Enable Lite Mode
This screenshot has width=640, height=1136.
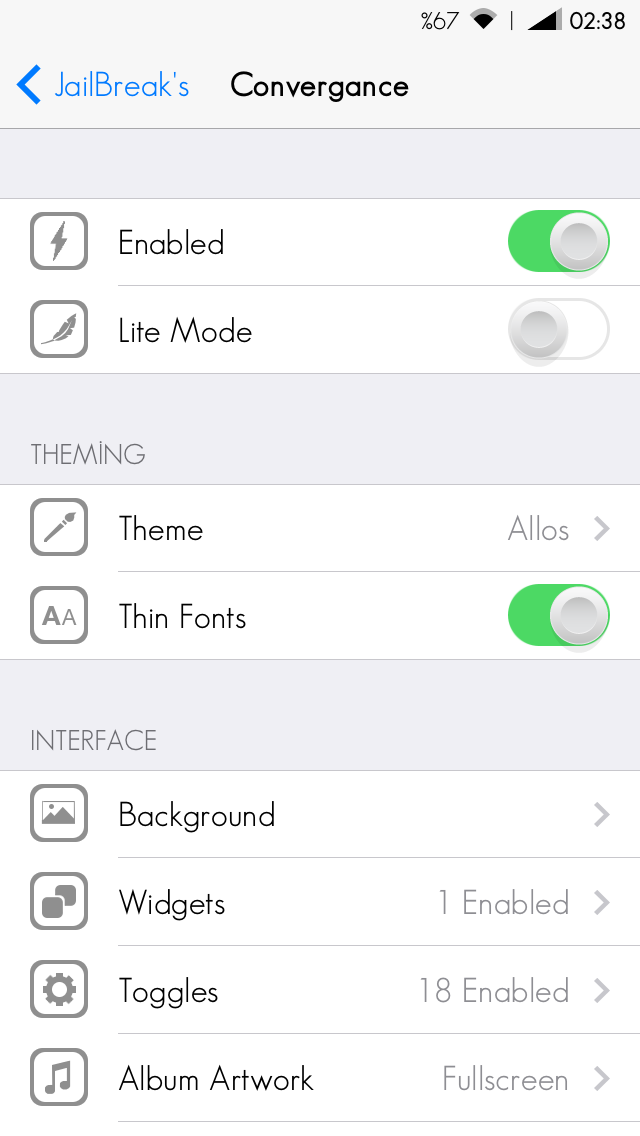558,330
